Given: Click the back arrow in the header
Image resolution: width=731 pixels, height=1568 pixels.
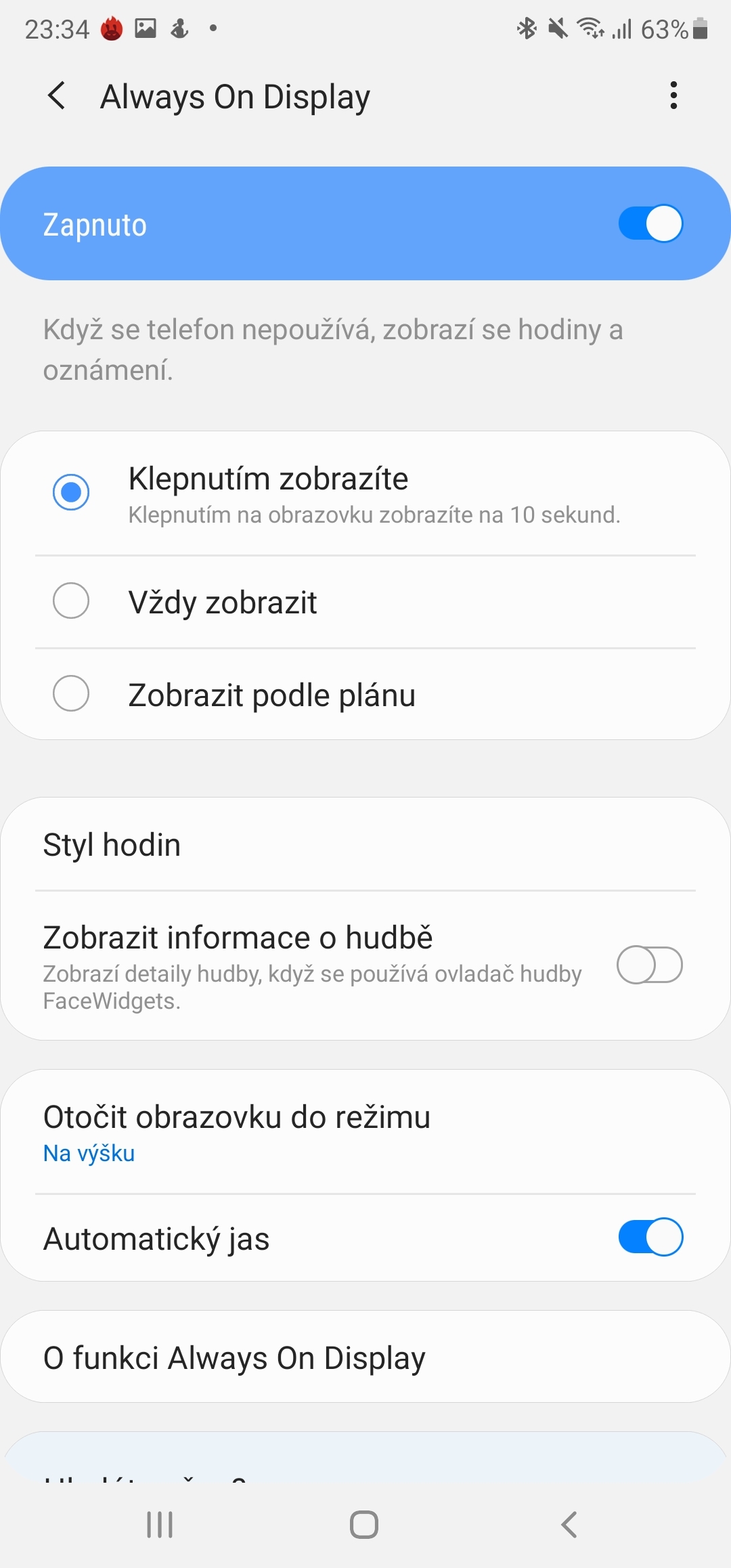Looking at the screenshot, I should point(57,95).
